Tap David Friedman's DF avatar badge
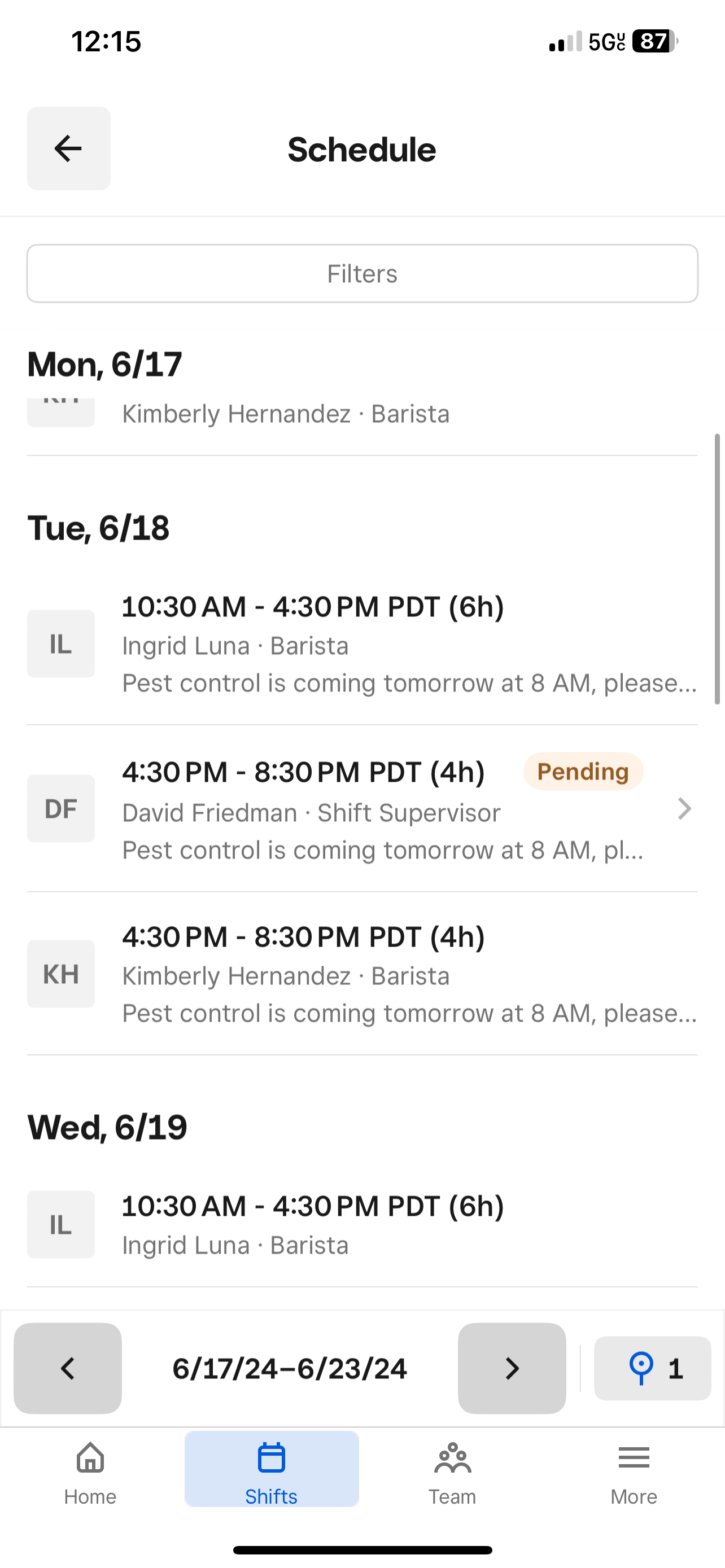 coord(61,809)
